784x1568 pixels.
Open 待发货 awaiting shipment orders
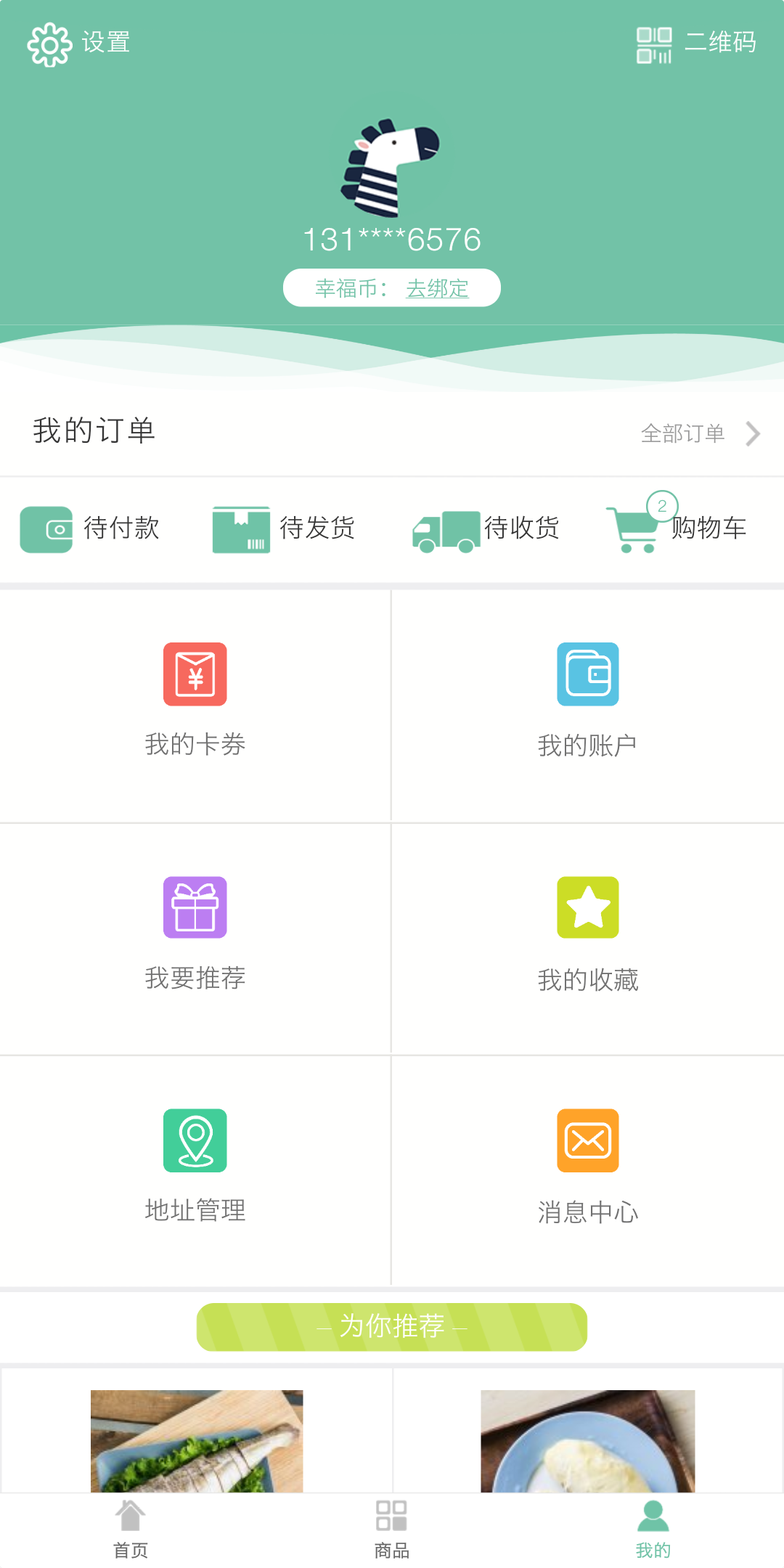pyautogui.click(x=284, y=528)
